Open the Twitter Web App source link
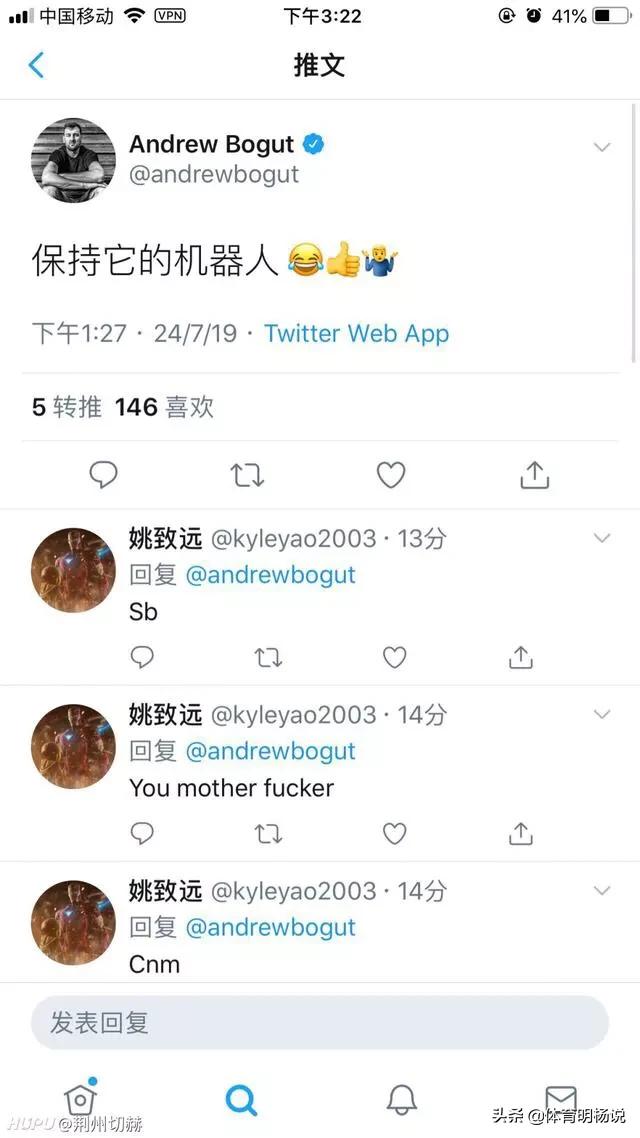Screen dimensions: 640x1138 [356, 333]
